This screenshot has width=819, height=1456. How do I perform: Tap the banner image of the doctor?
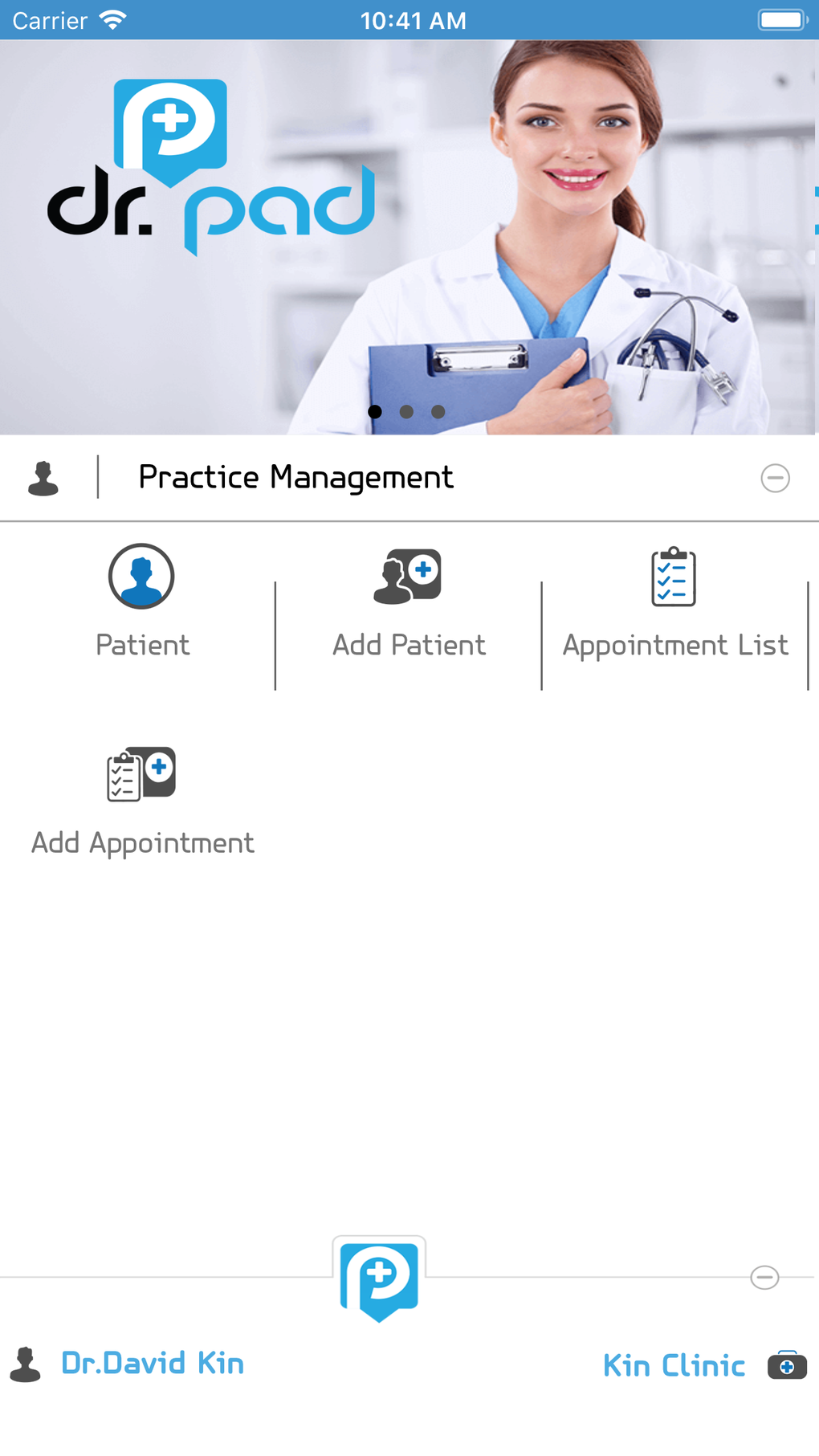point(562,241)
